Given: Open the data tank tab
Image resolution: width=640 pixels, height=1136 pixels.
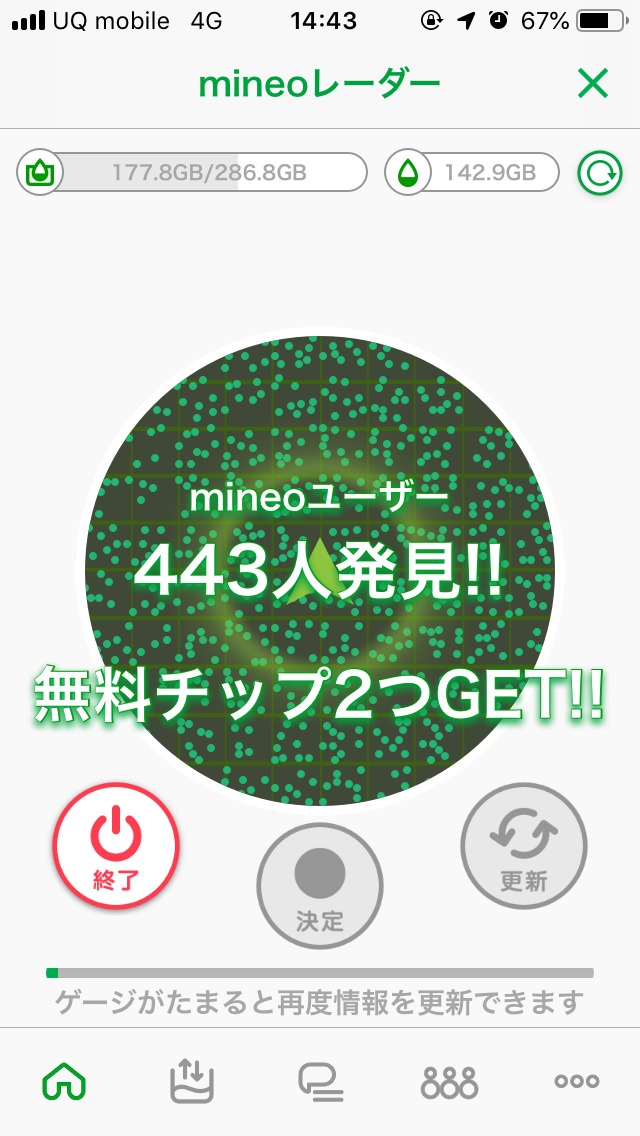Looking at the screenshot, I should pyautogui.click(x=192, y=1081).
